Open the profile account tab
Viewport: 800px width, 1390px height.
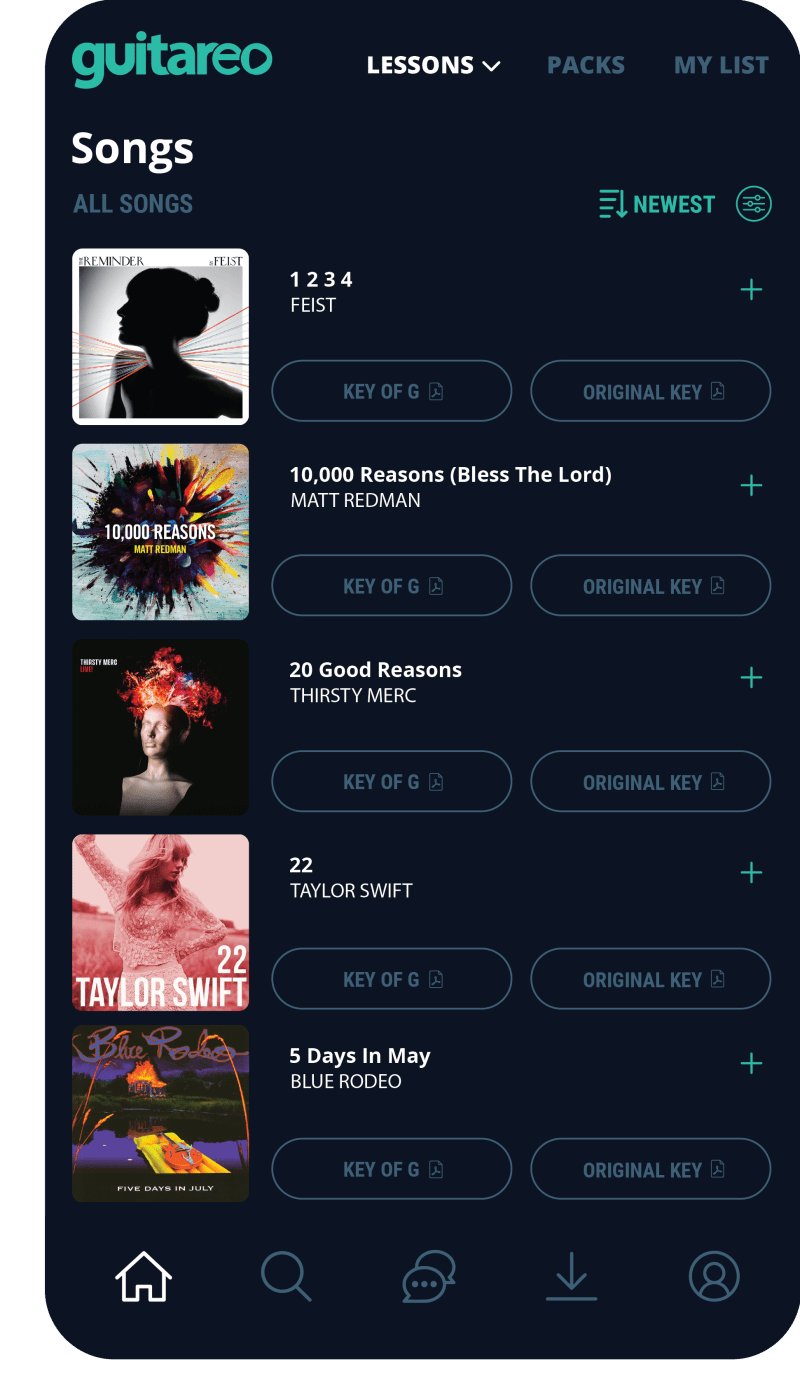tap(714, 1277)
